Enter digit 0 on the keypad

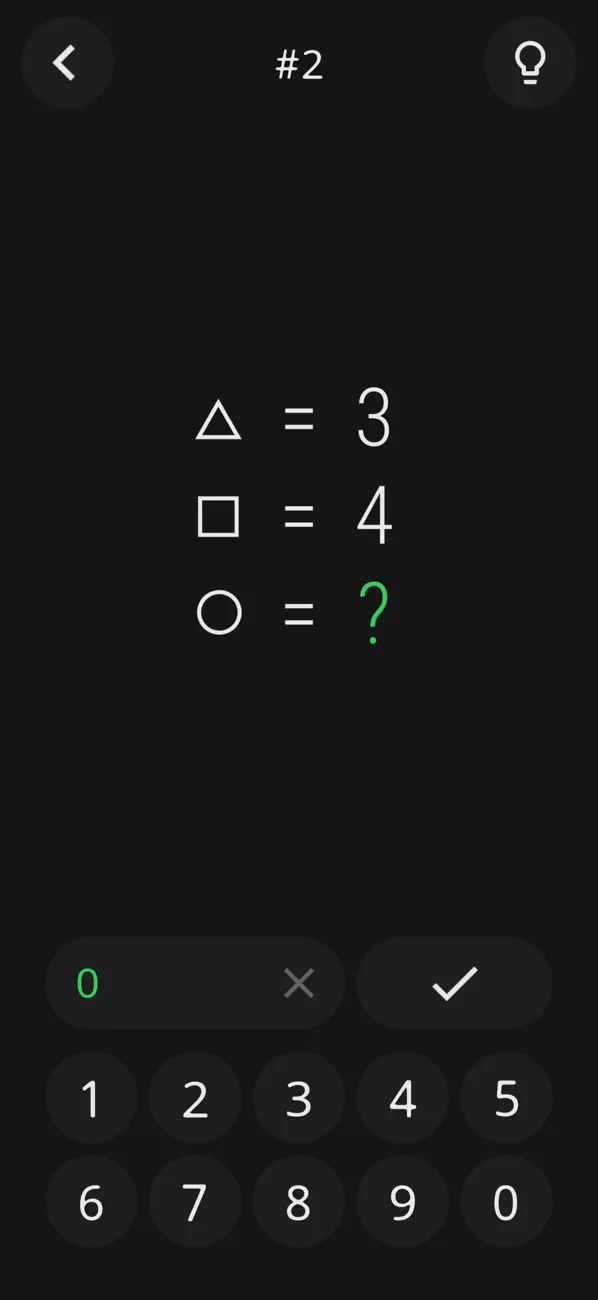tap(506, 1202)
